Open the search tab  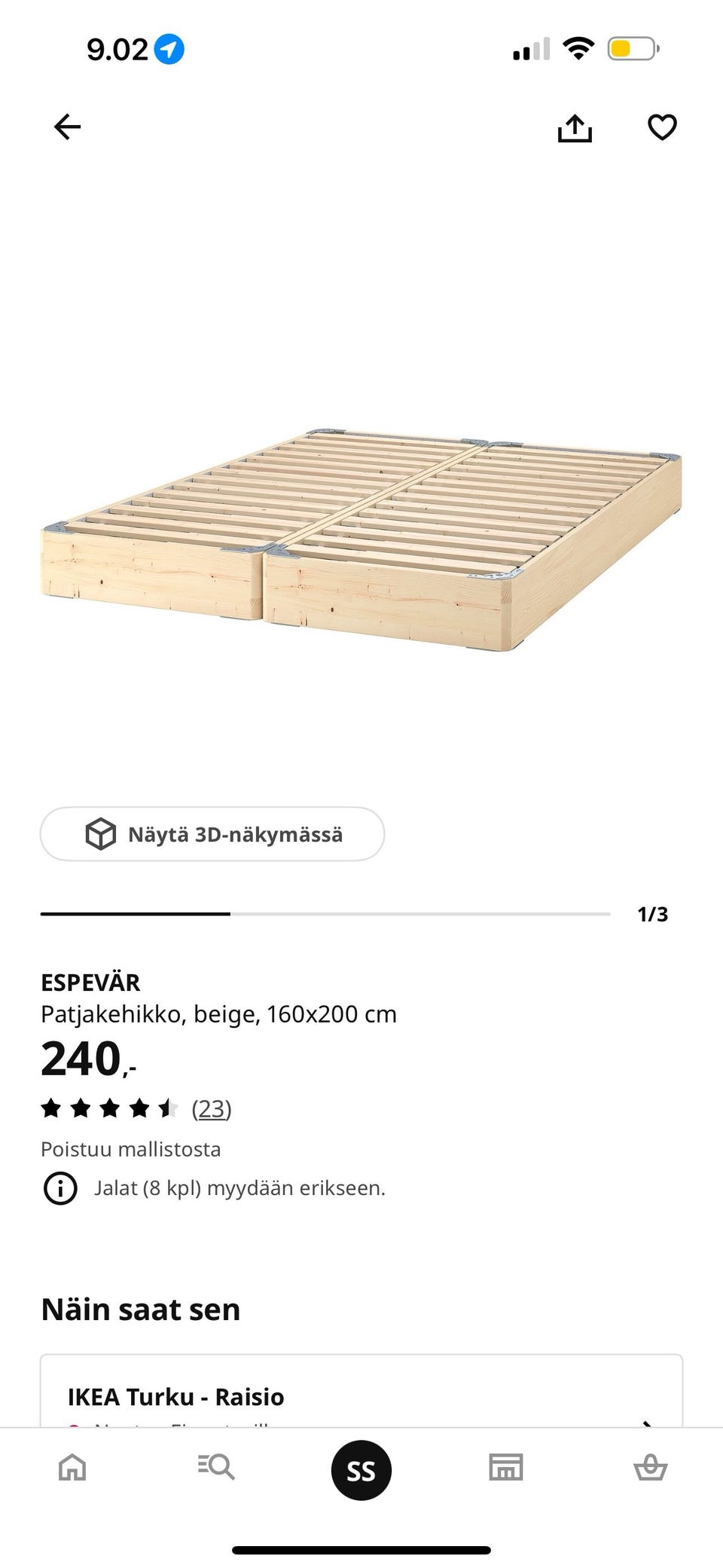[x=216, y=1468]
